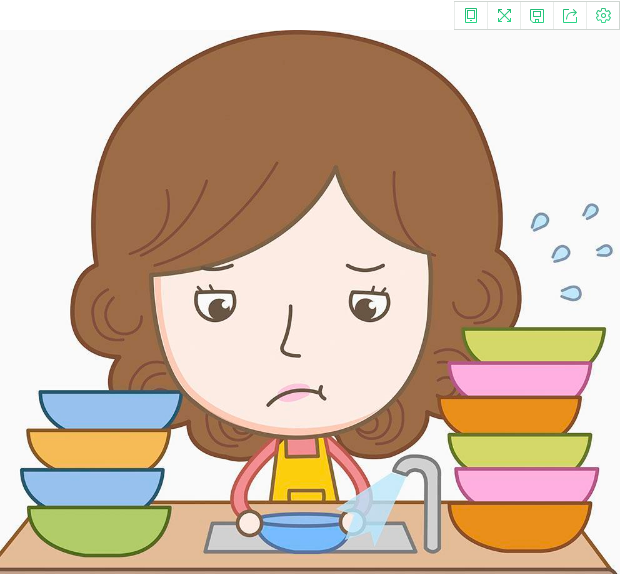Save the image with the disk icon
Screen dimensions: 620x574
tap(537, 15)
